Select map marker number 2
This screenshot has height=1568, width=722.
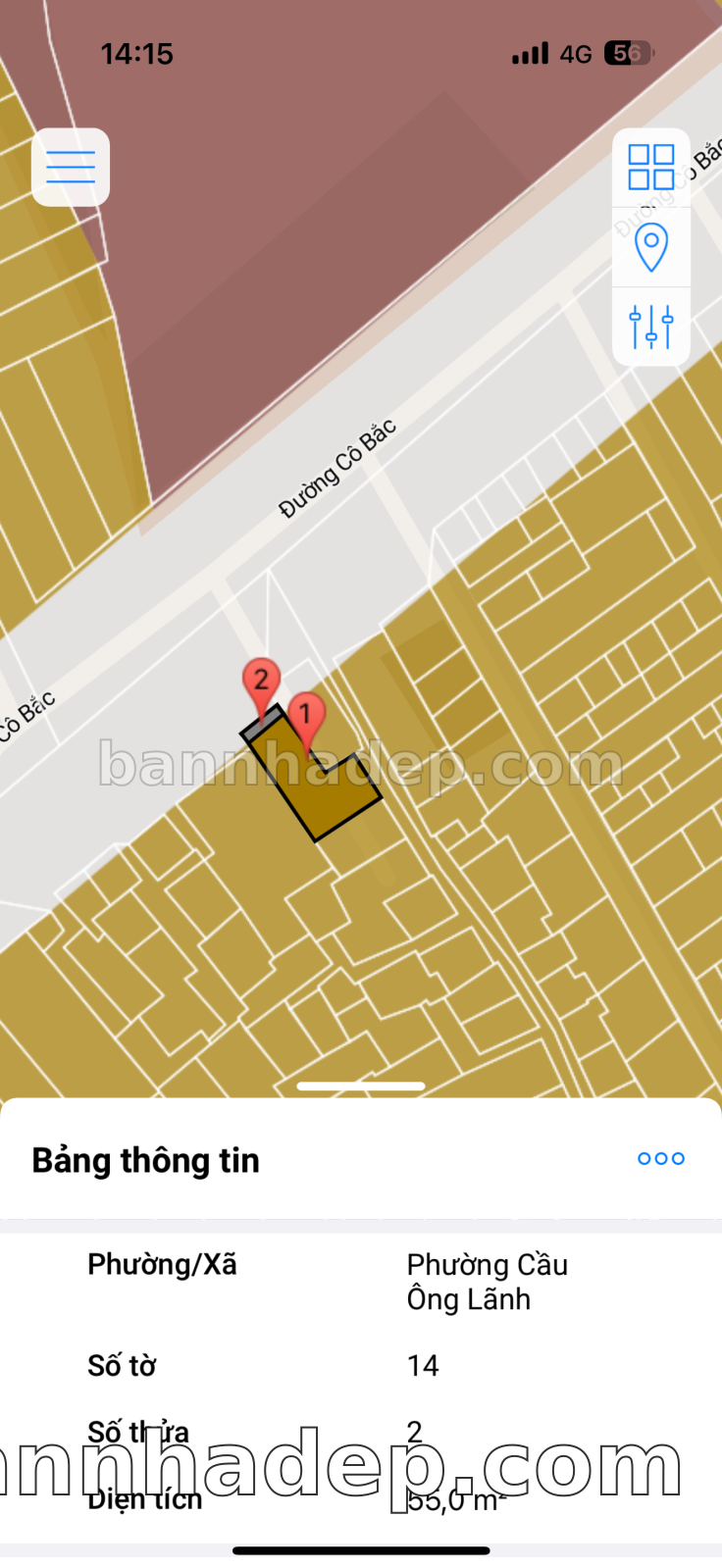point(261,681)
